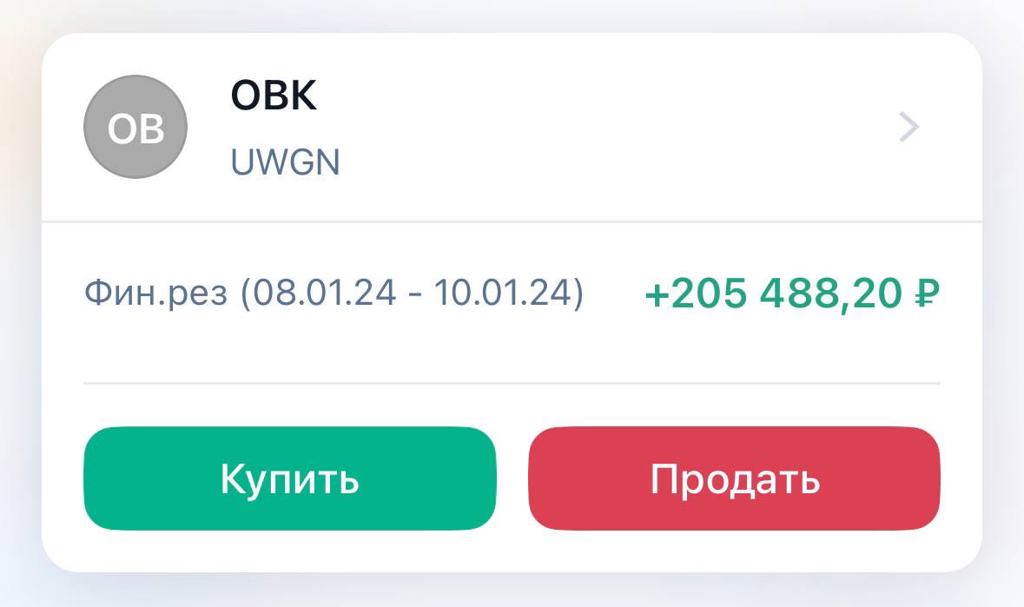This screenshot has width=1024, height=607.
Task: Tap the red Продать button
Action: (x=734, y=478)
